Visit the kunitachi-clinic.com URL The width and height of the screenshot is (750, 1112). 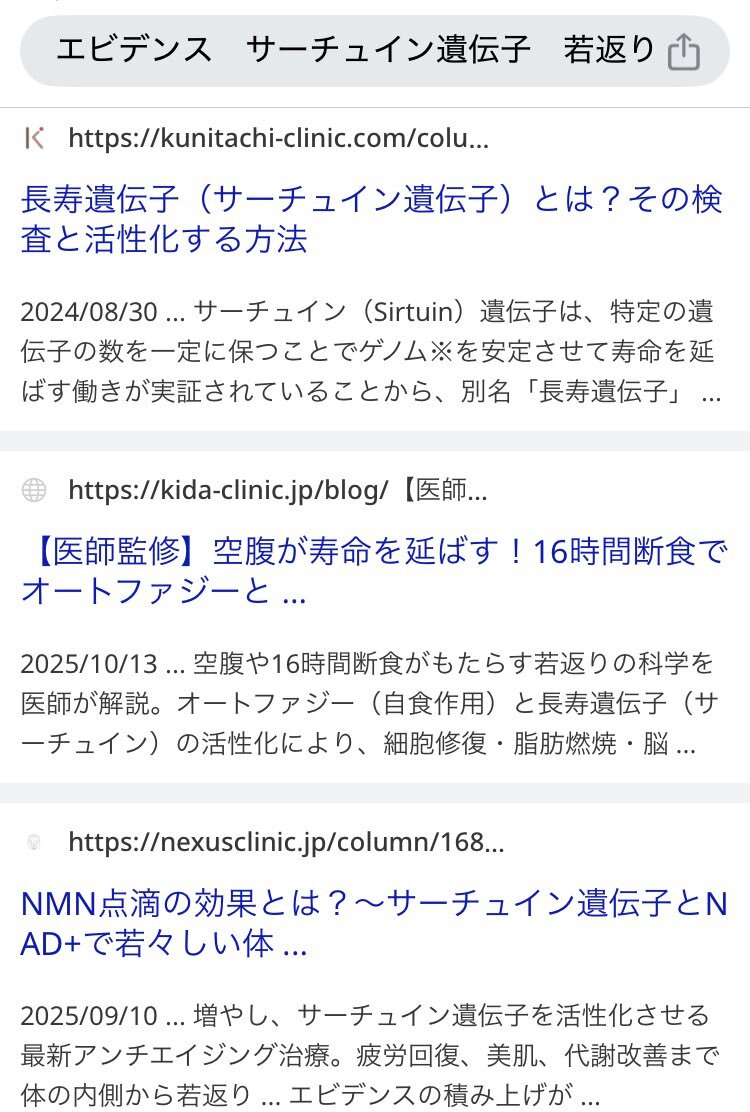(x=278, y=138)
